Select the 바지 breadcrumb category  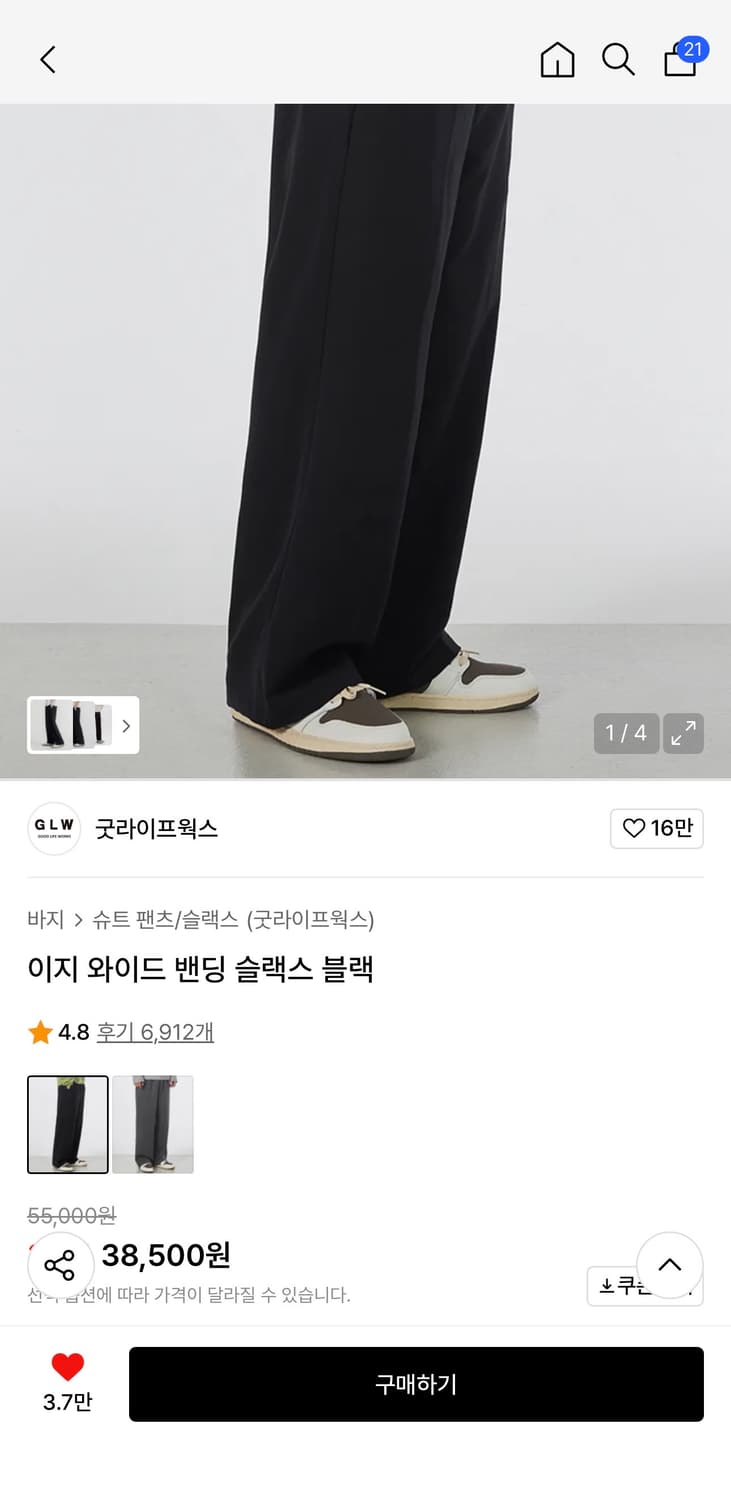click(x=45, y=919)
